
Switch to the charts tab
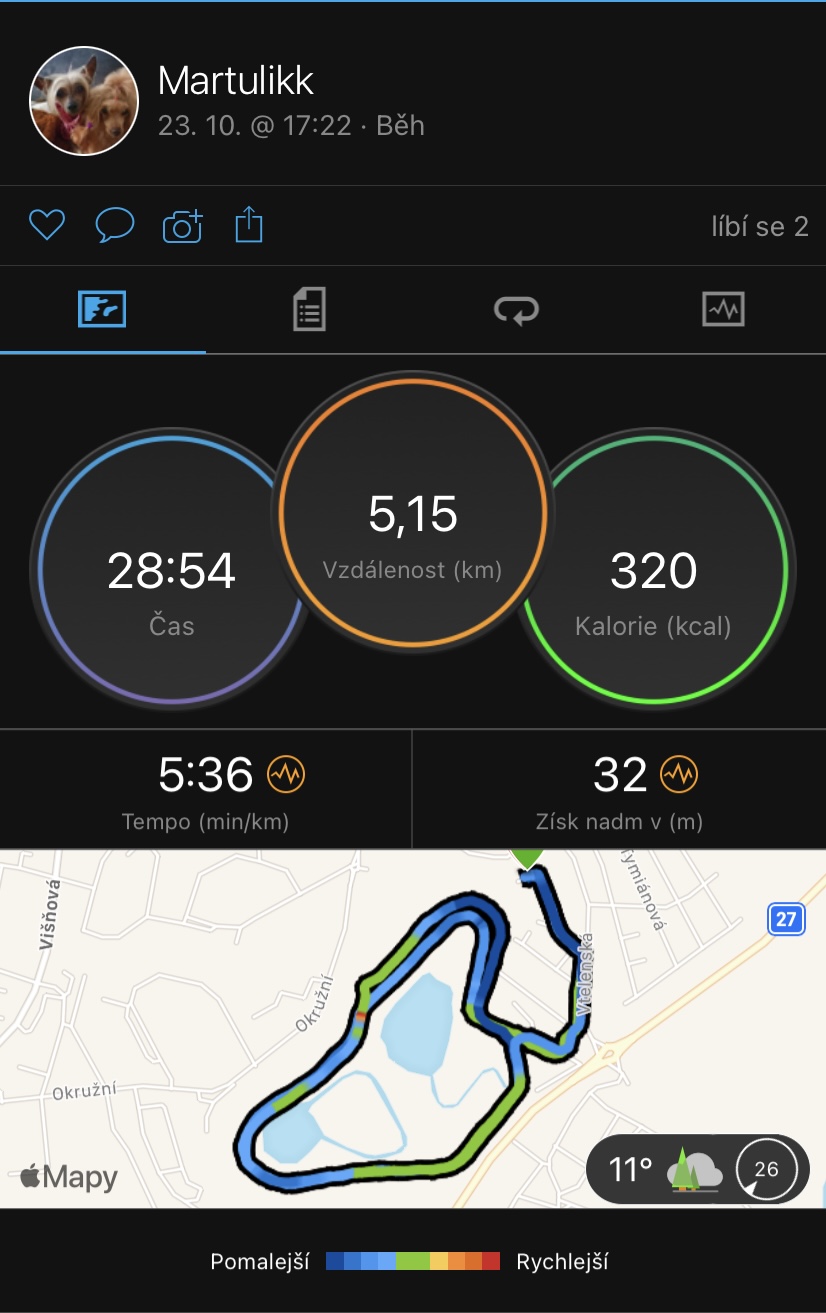pyautogui.click(x=723, y=309)
